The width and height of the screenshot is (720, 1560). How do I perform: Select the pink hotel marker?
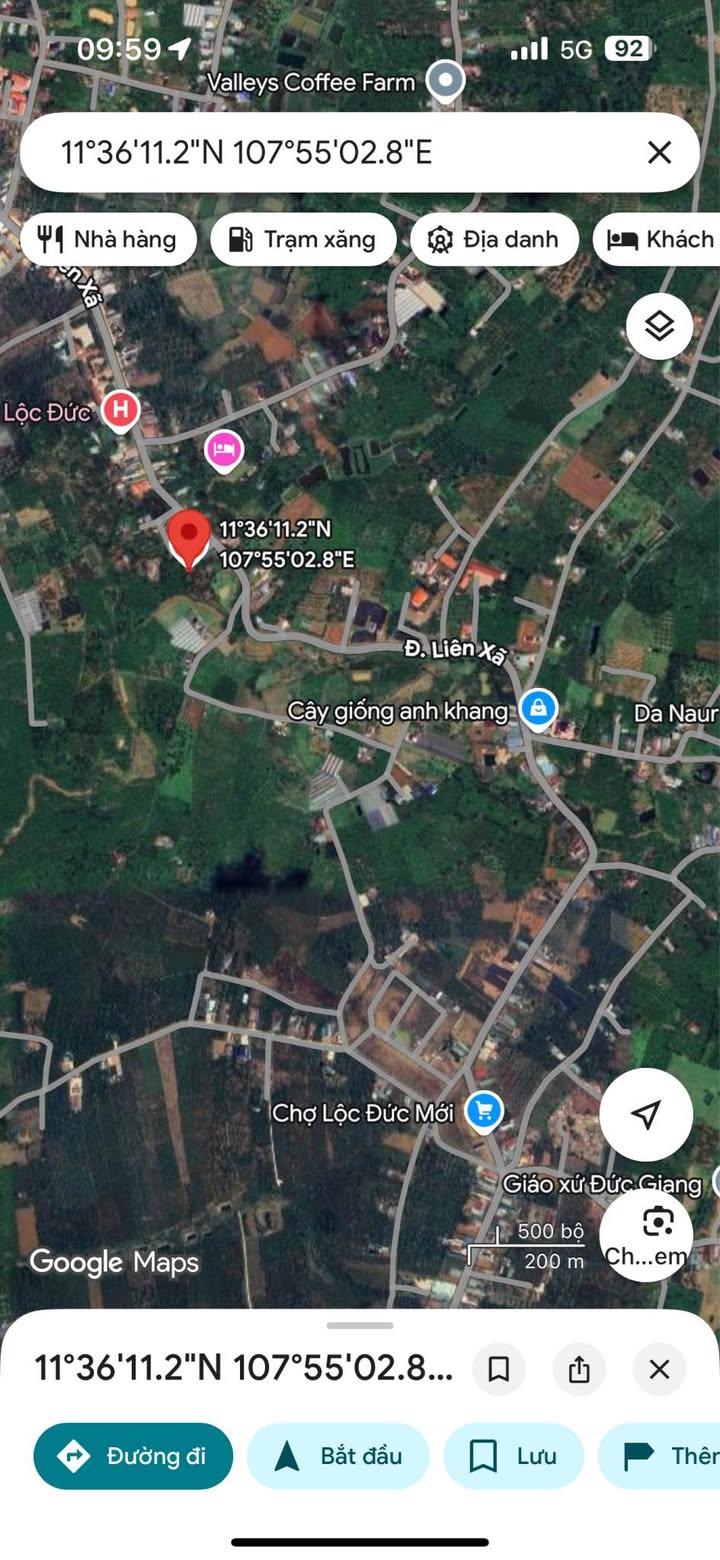224,450
